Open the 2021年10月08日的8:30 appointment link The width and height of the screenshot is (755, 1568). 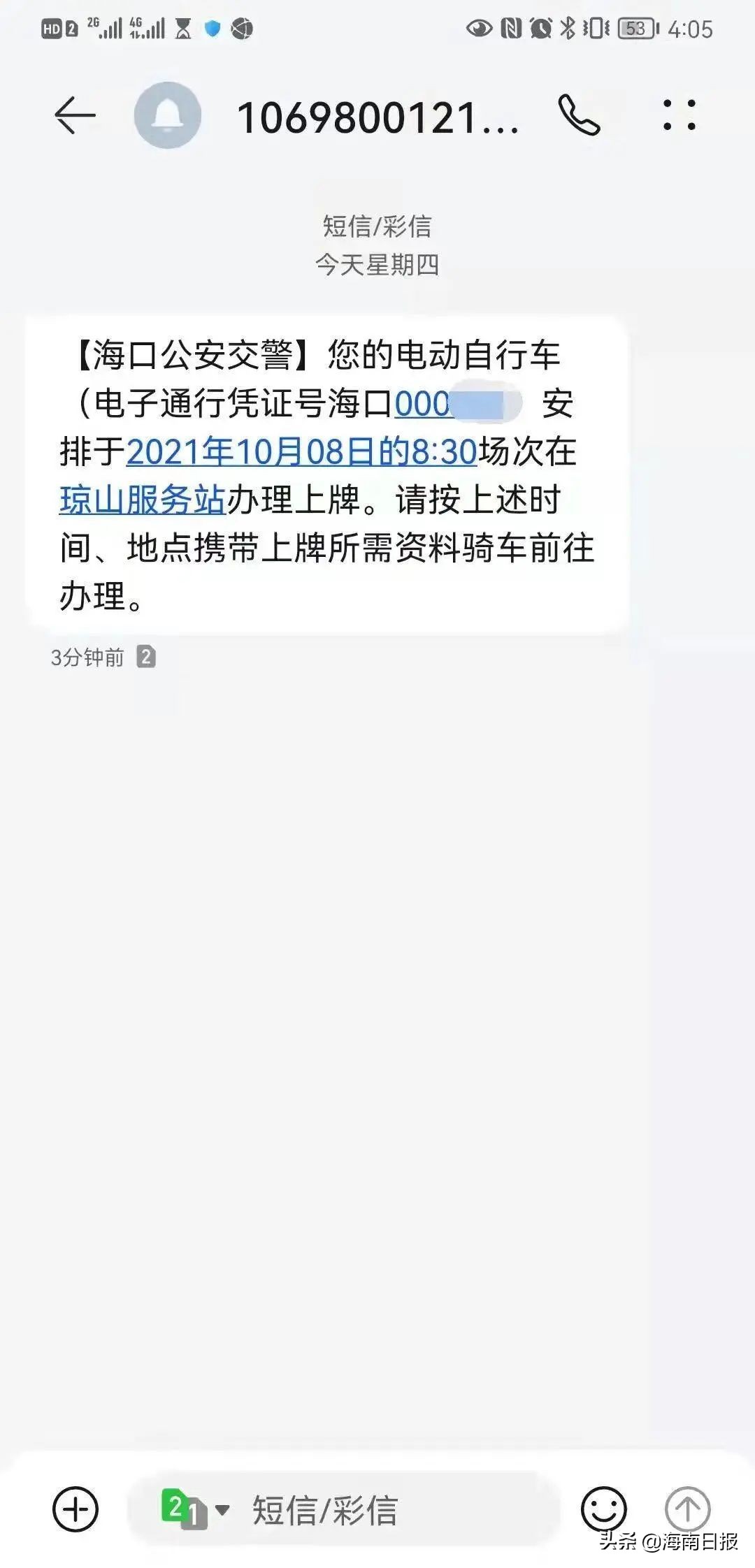301,452
